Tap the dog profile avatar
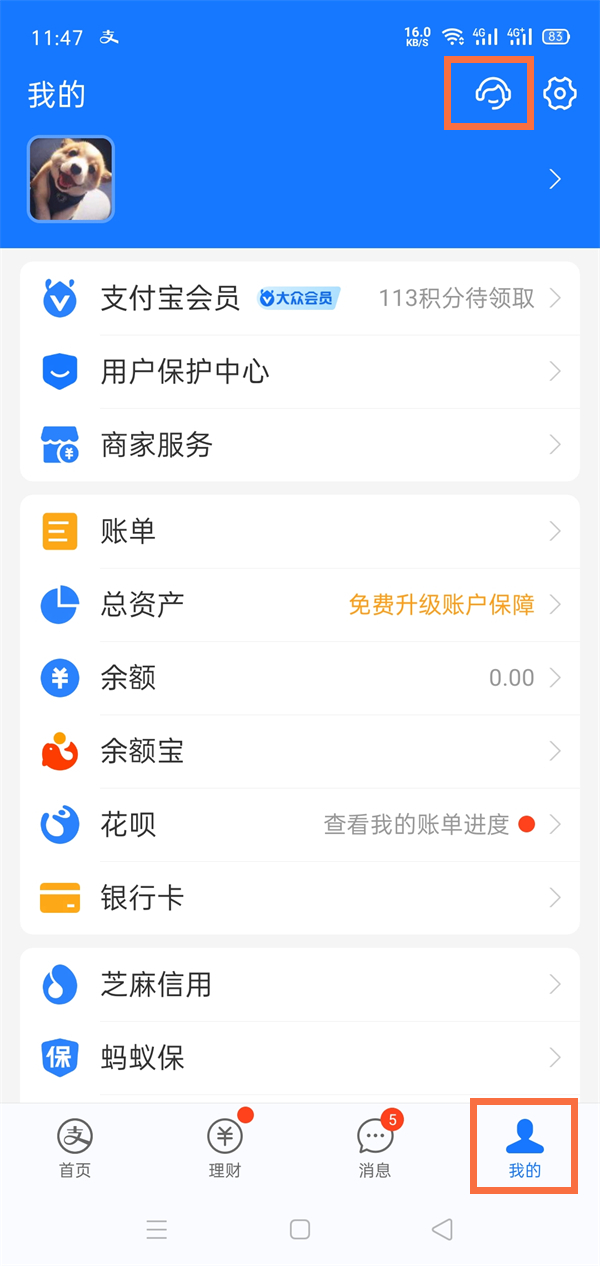 coord(71,179)
